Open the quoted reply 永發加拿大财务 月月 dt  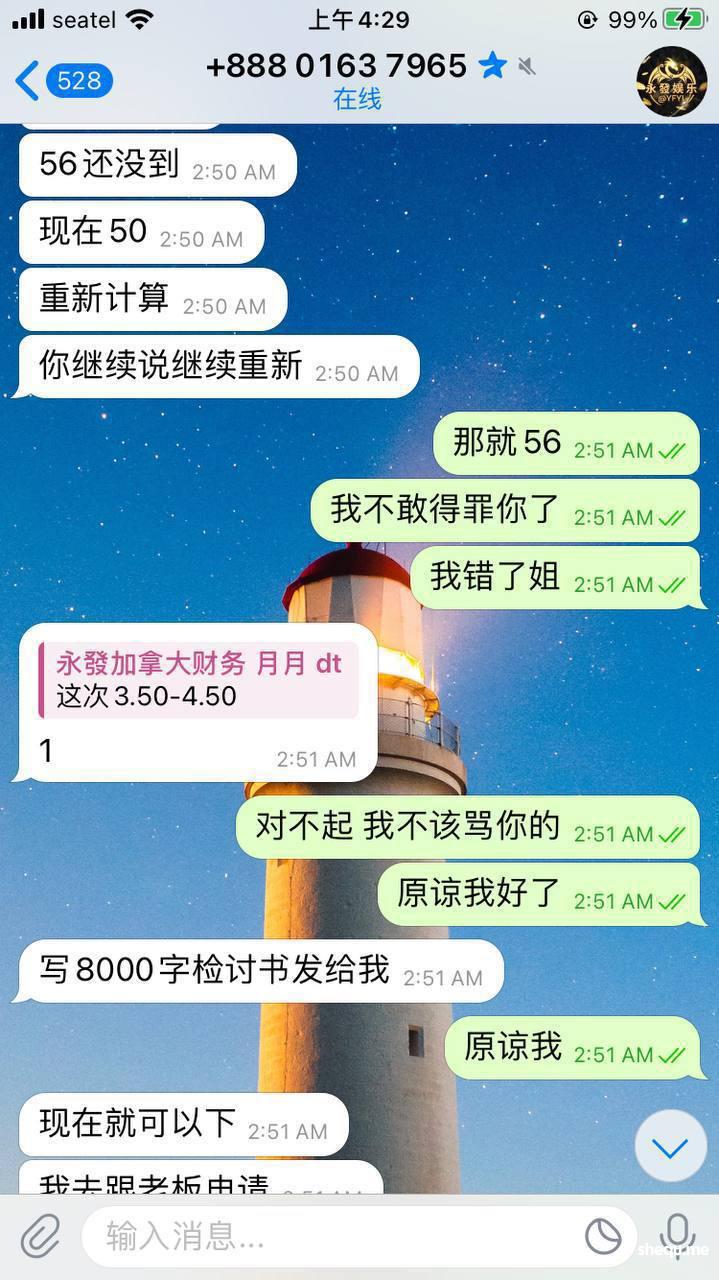click(x=198, y=680)
